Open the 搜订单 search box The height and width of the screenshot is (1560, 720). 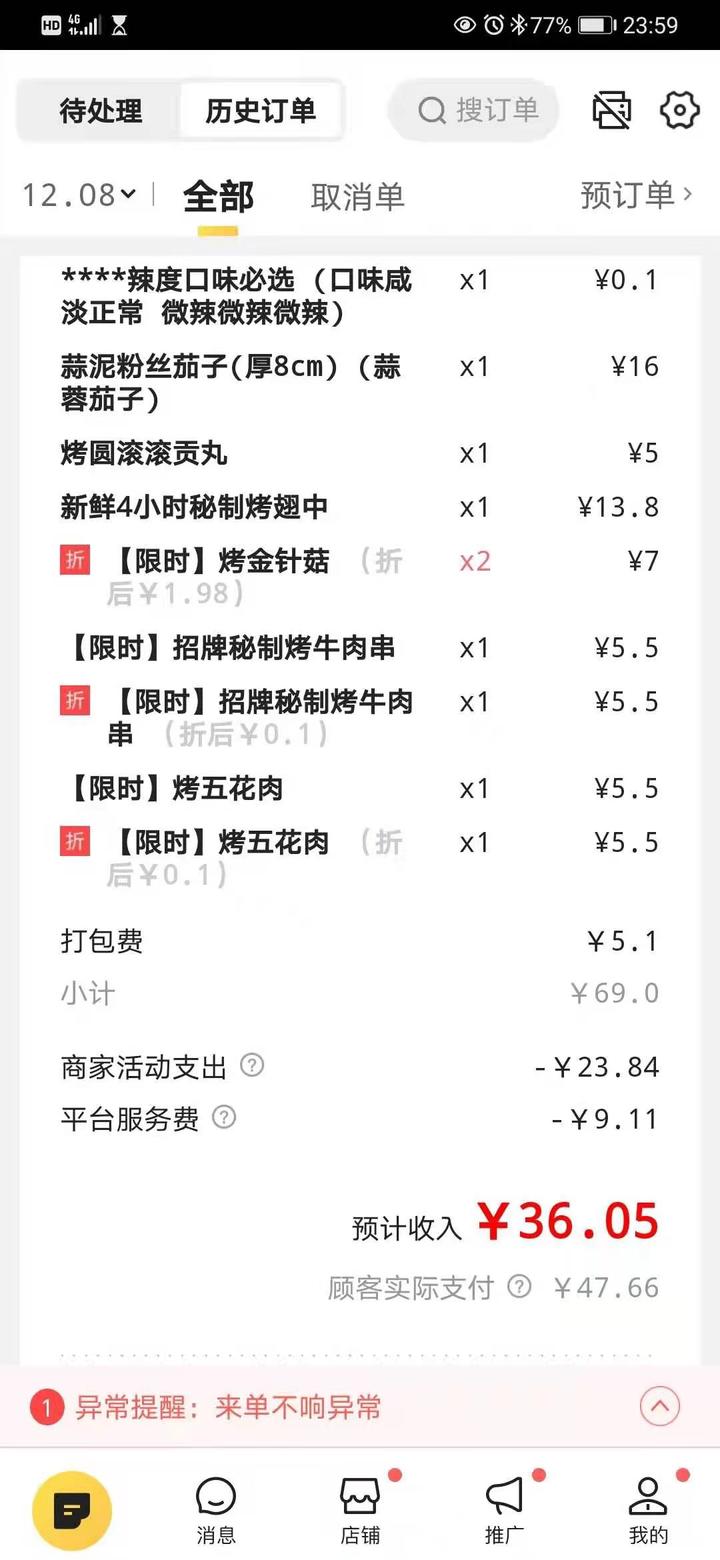476,110
